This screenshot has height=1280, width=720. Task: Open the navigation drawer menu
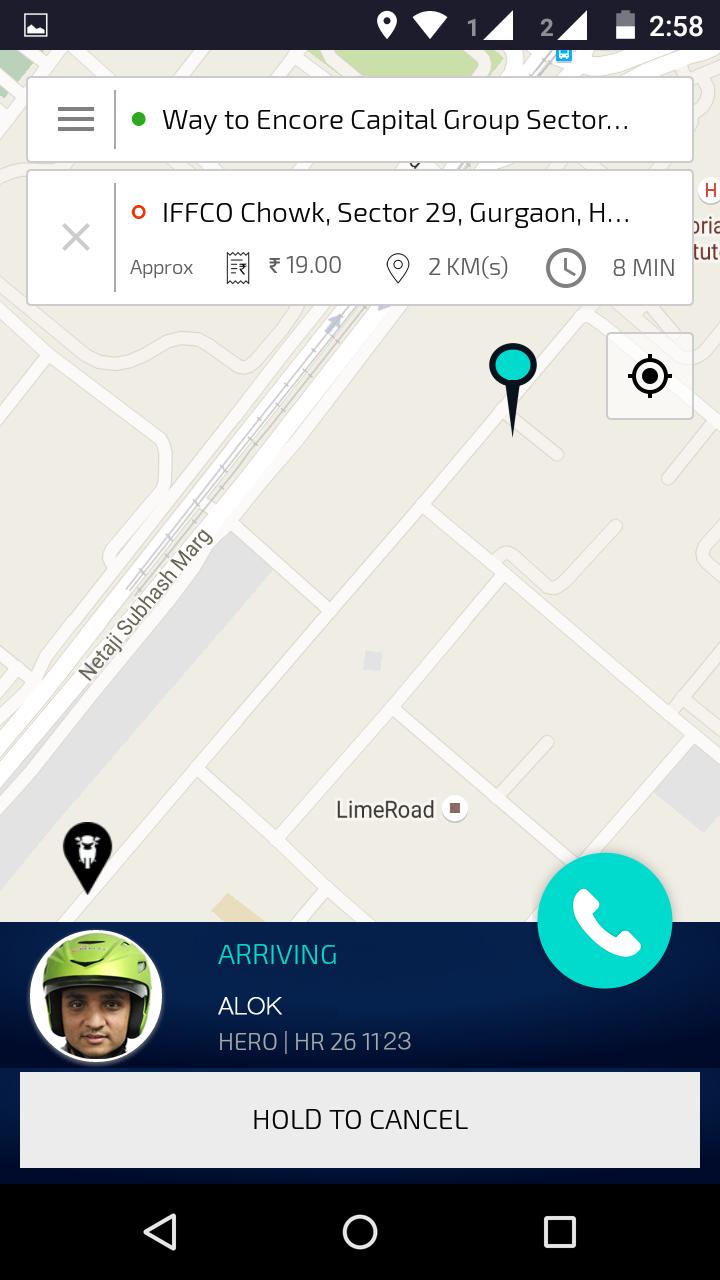(x=75, y=119)
